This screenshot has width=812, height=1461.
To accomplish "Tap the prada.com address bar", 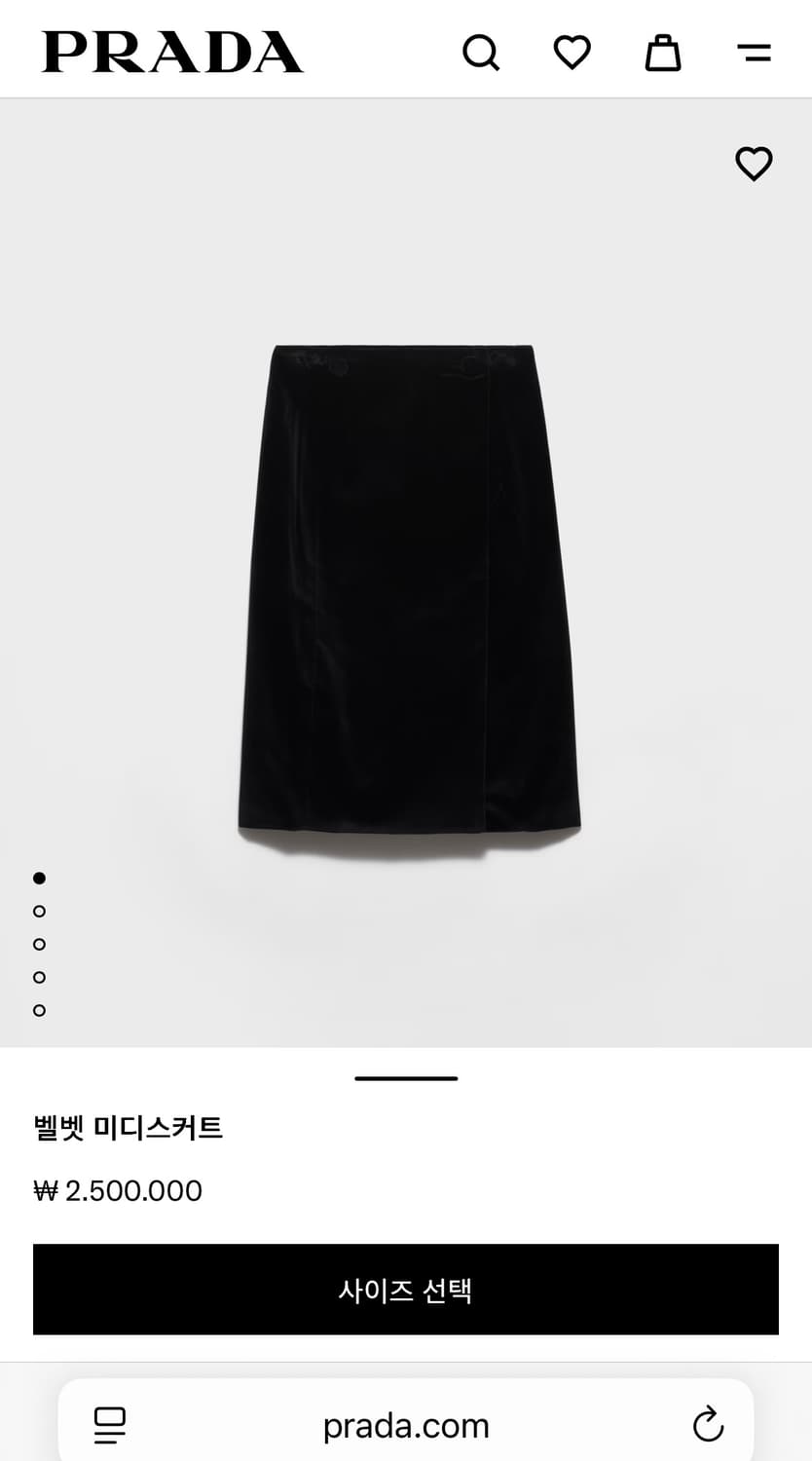I will point(406,1425).
